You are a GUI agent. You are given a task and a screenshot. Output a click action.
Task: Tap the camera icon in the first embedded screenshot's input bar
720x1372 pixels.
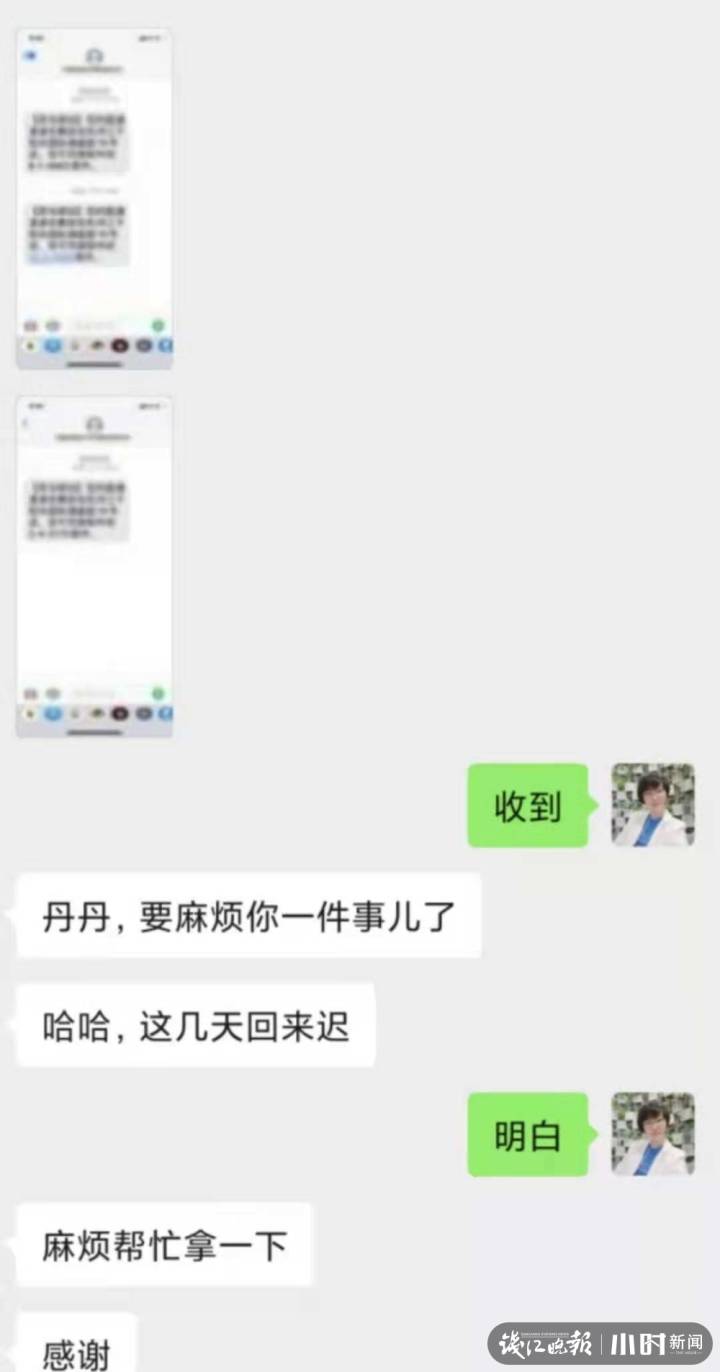point(32,324)
